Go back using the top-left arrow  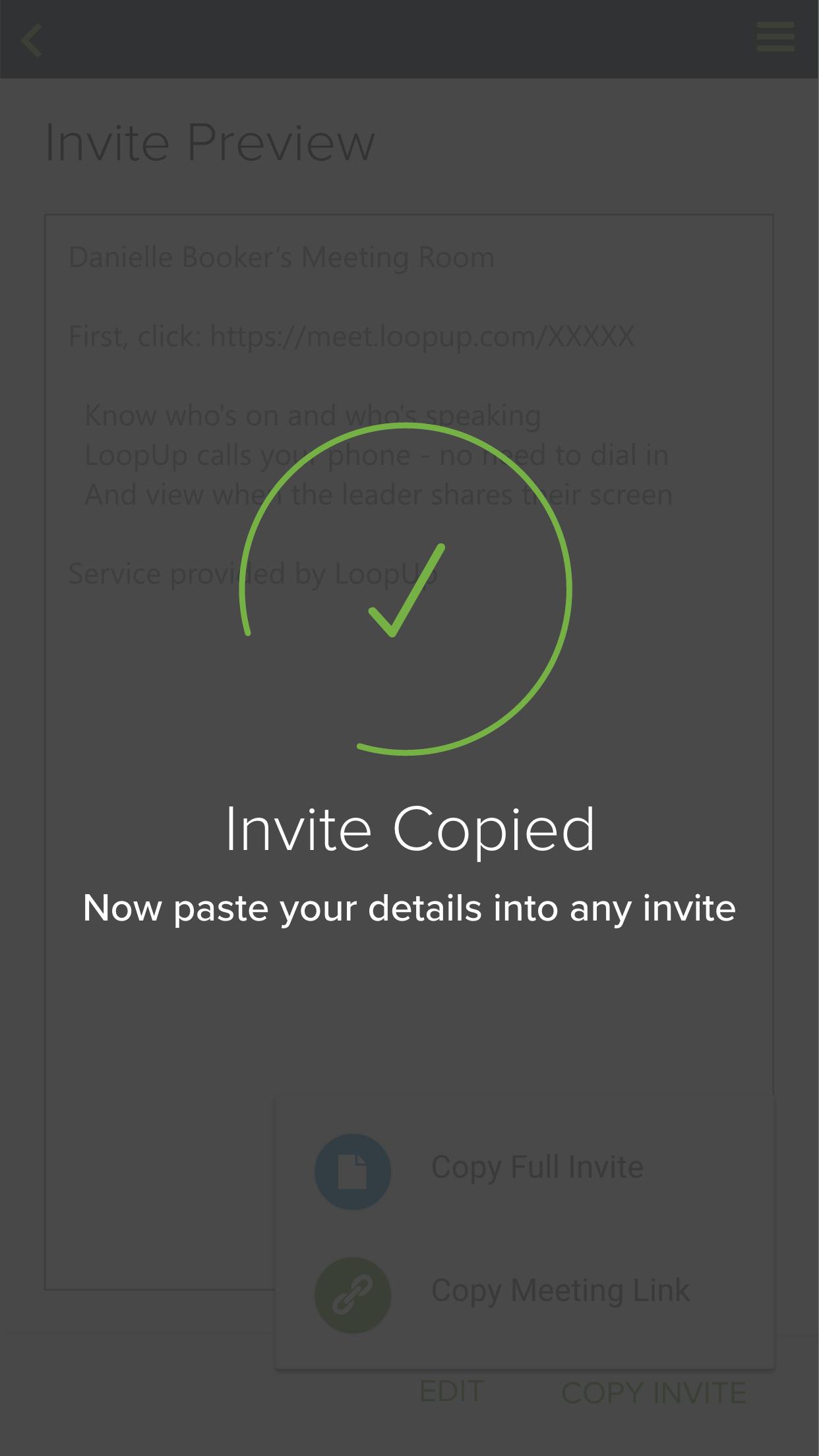click(32, 41)
